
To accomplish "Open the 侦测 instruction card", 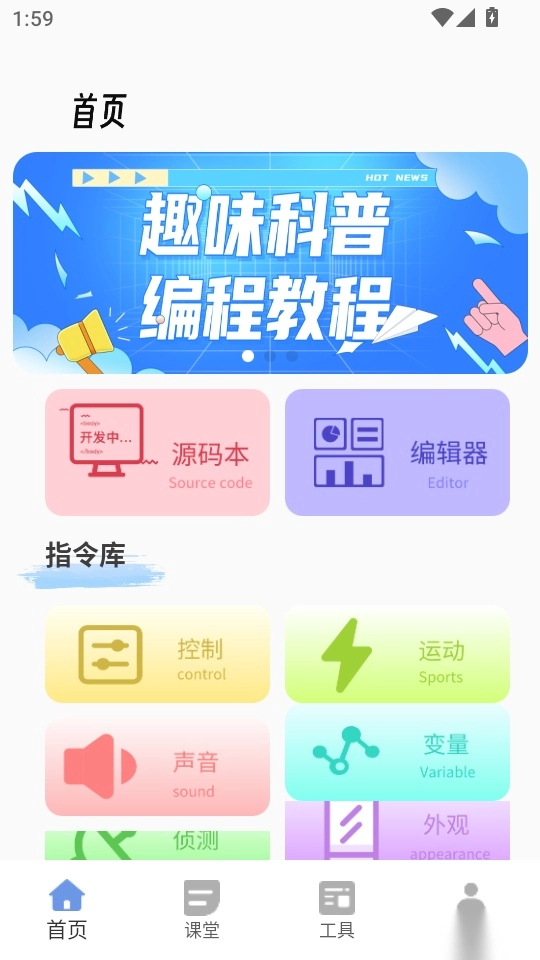I will point(157,845).
